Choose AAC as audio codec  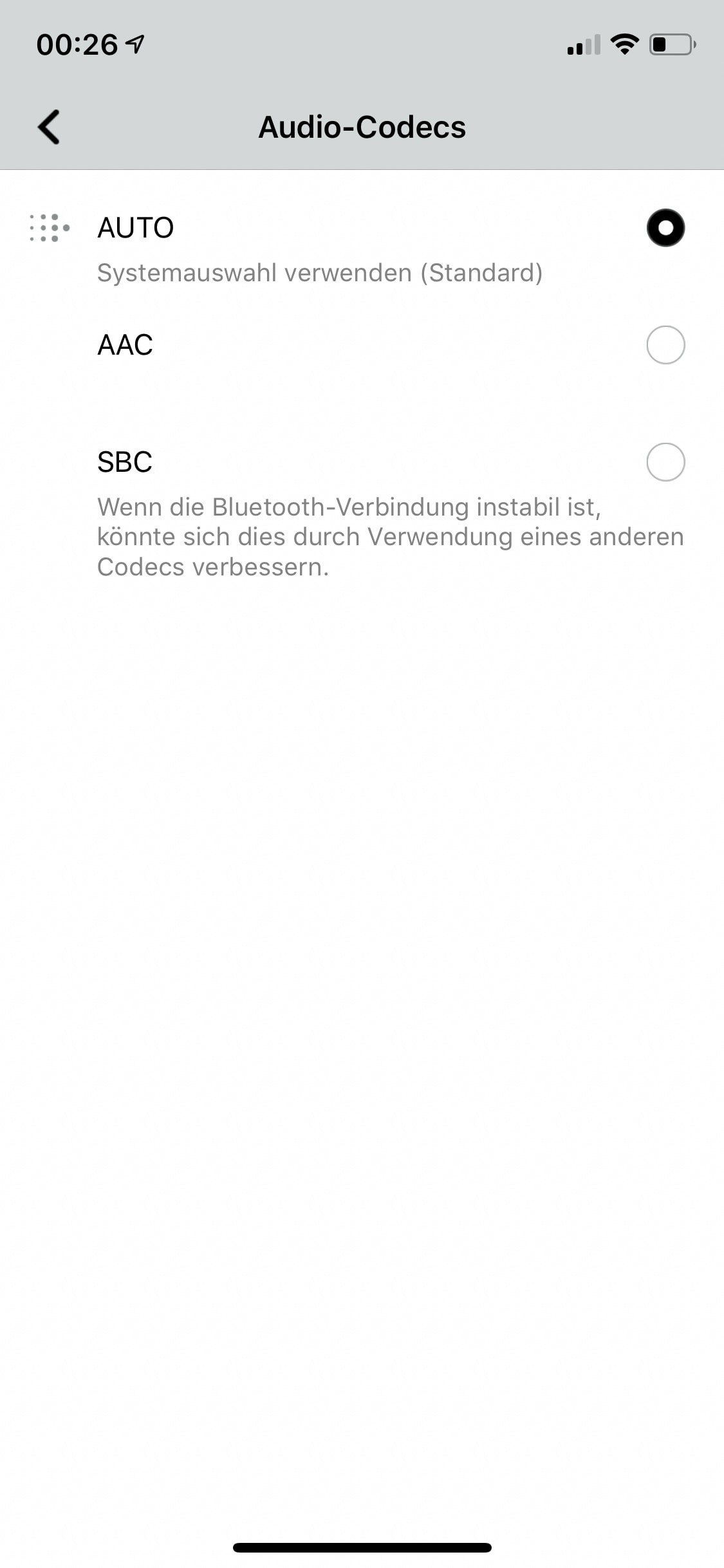click(x=665, y=345)
